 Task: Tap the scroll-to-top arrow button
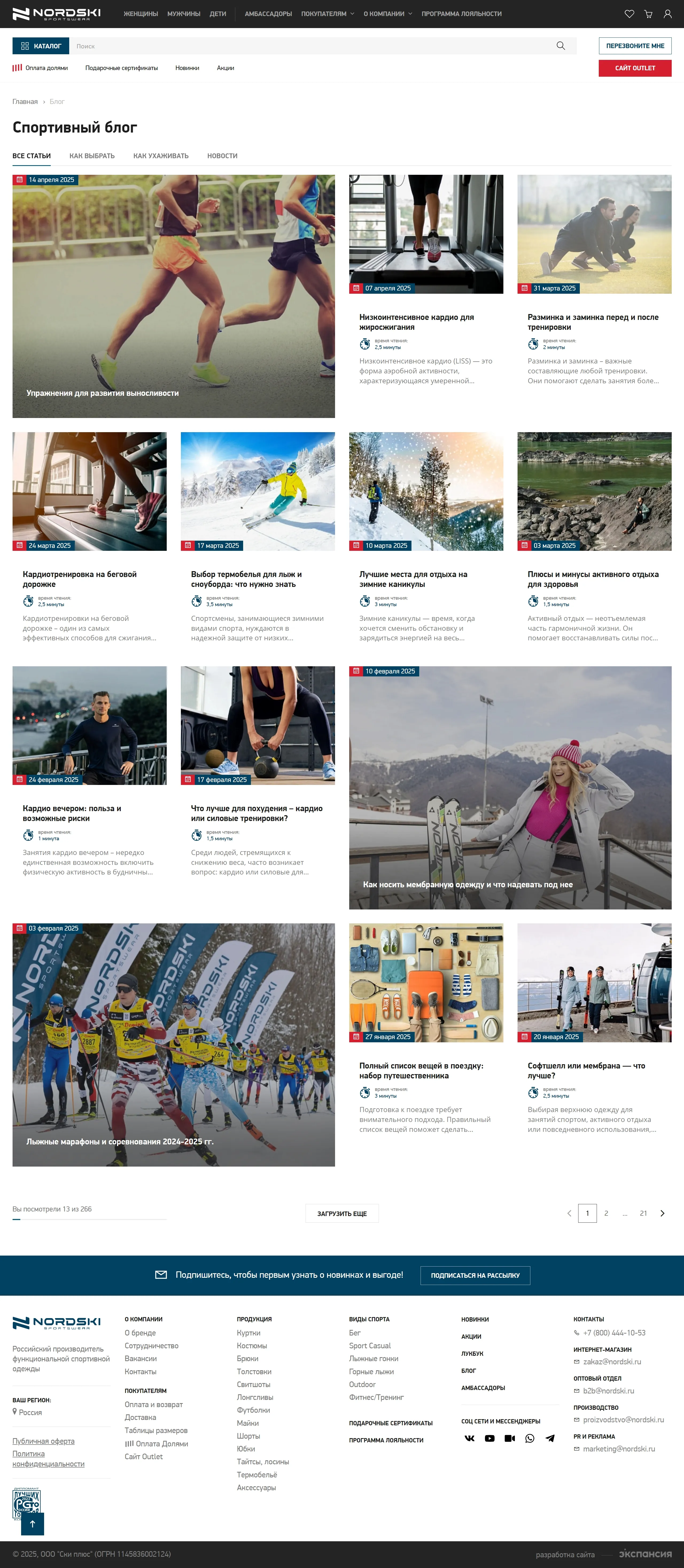[x=33, y=1524]
